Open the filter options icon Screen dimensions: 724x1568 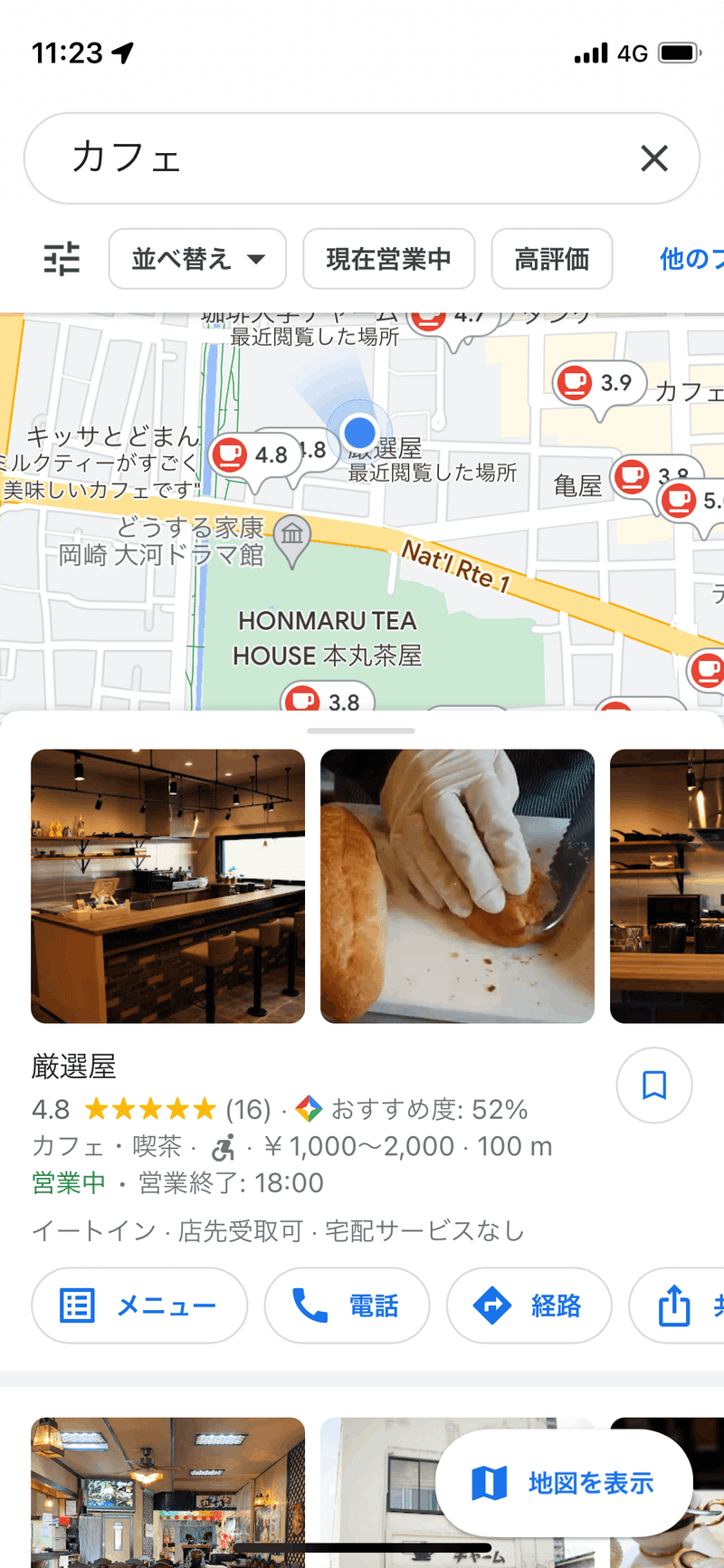click(62, 259)
